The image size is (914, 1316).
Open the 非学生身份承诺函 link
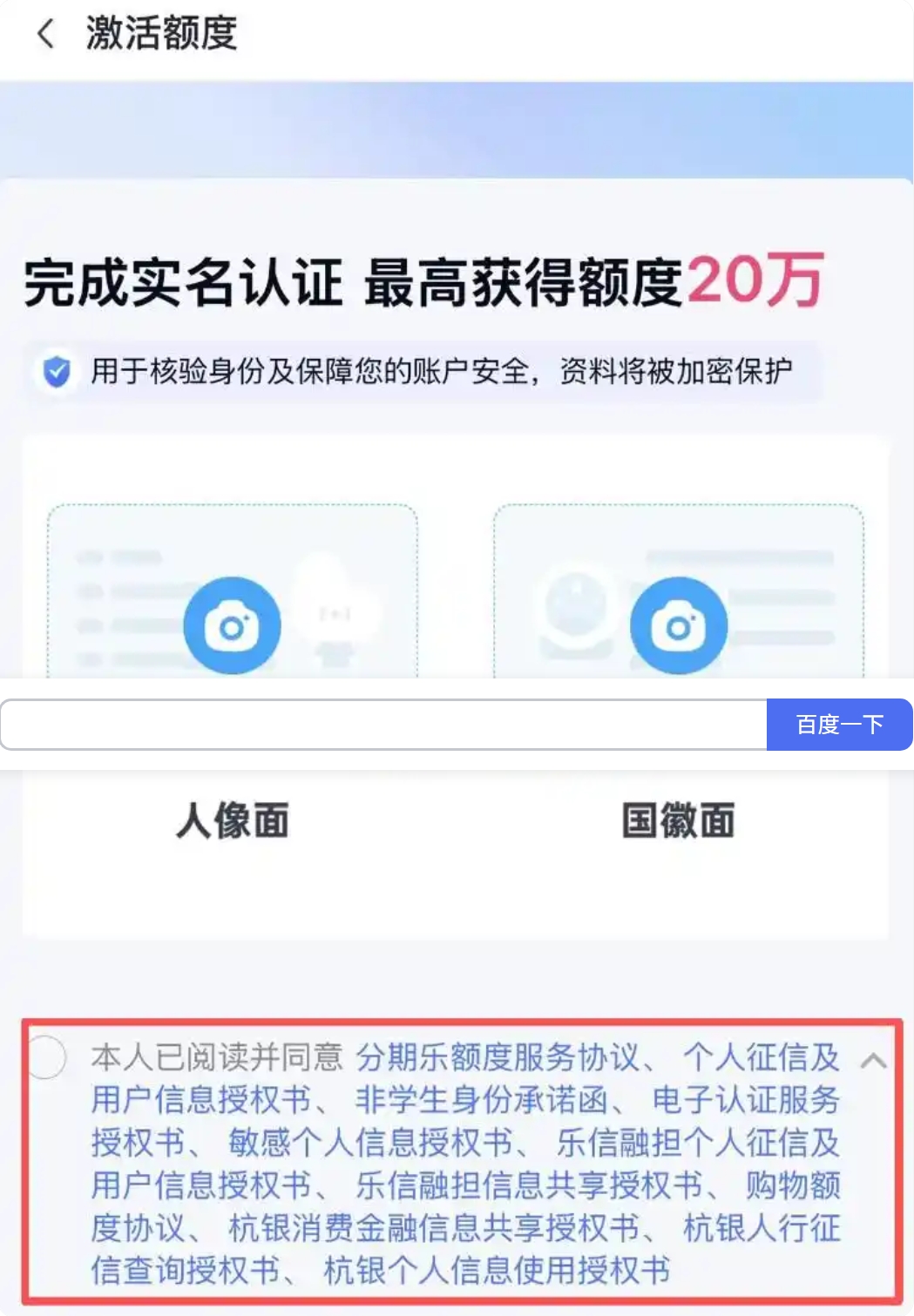pos(481,1100)
